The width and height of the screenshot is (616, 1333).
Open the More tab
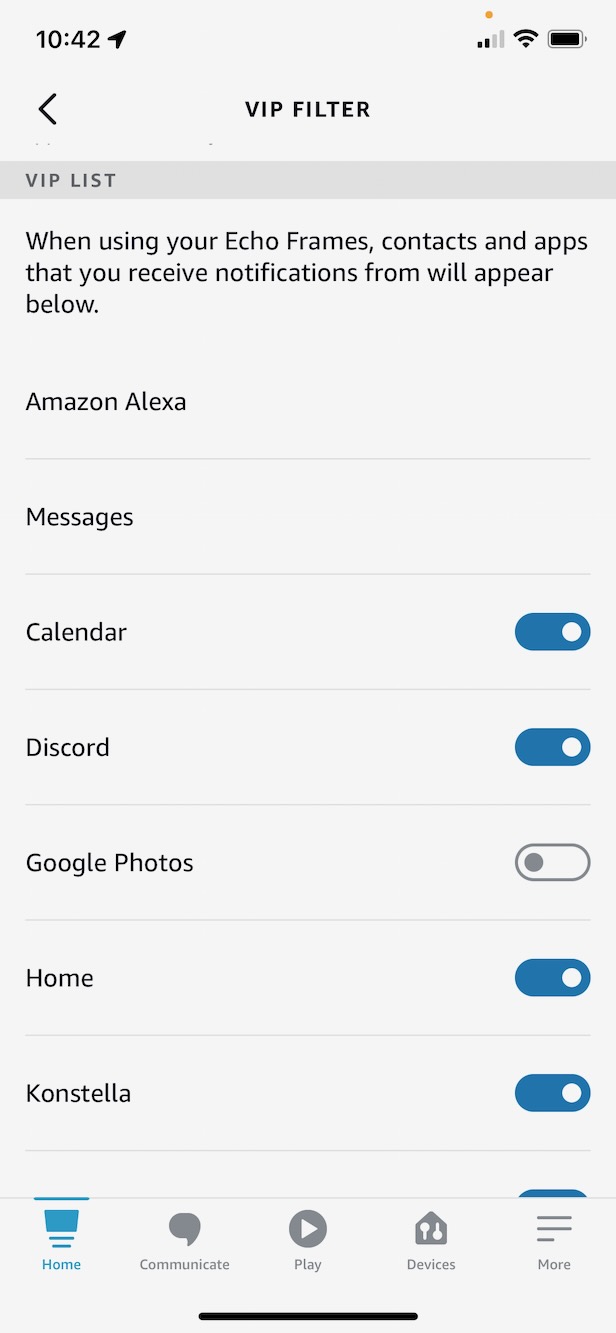point(554,1240)
